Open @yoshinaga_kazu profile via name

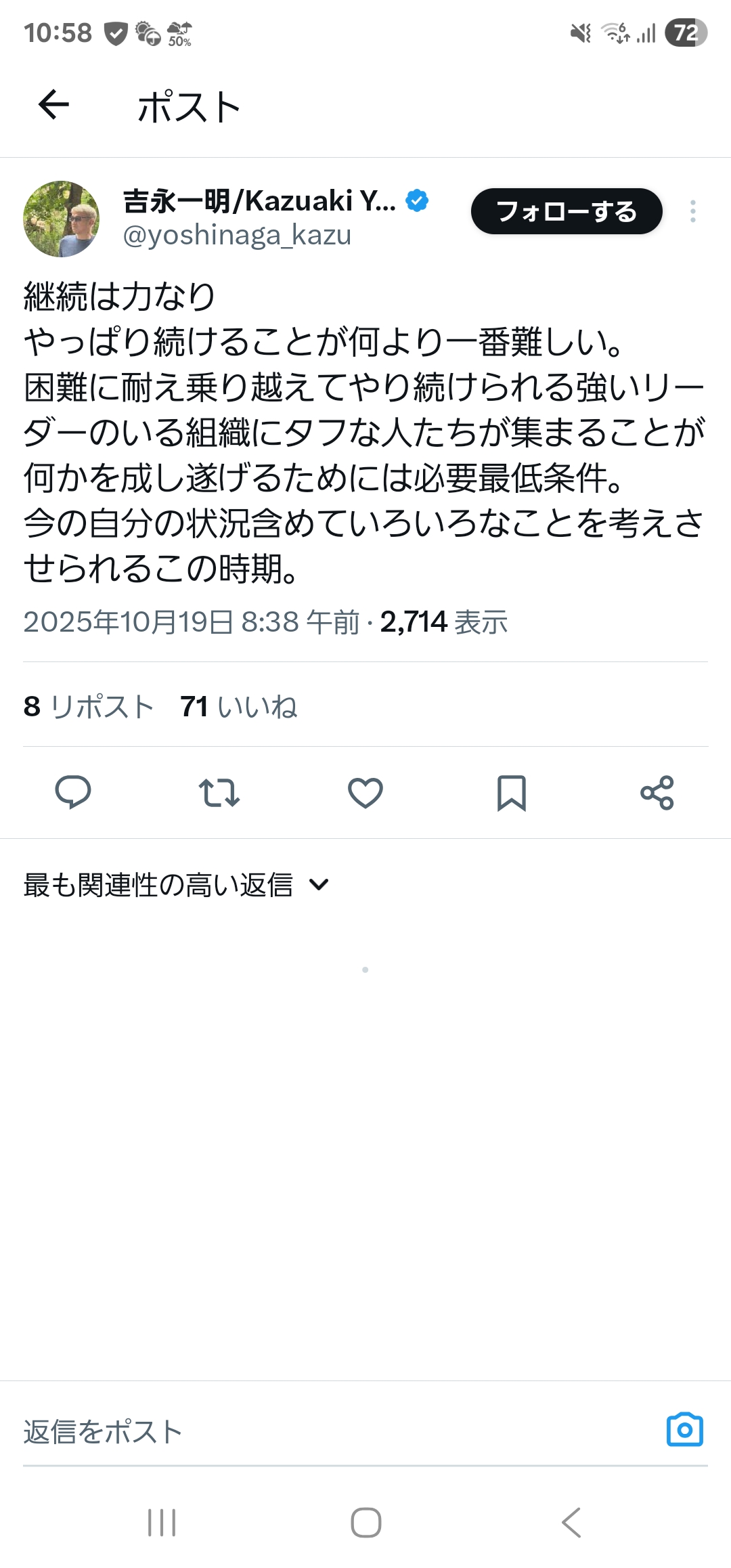click(259, 201)
